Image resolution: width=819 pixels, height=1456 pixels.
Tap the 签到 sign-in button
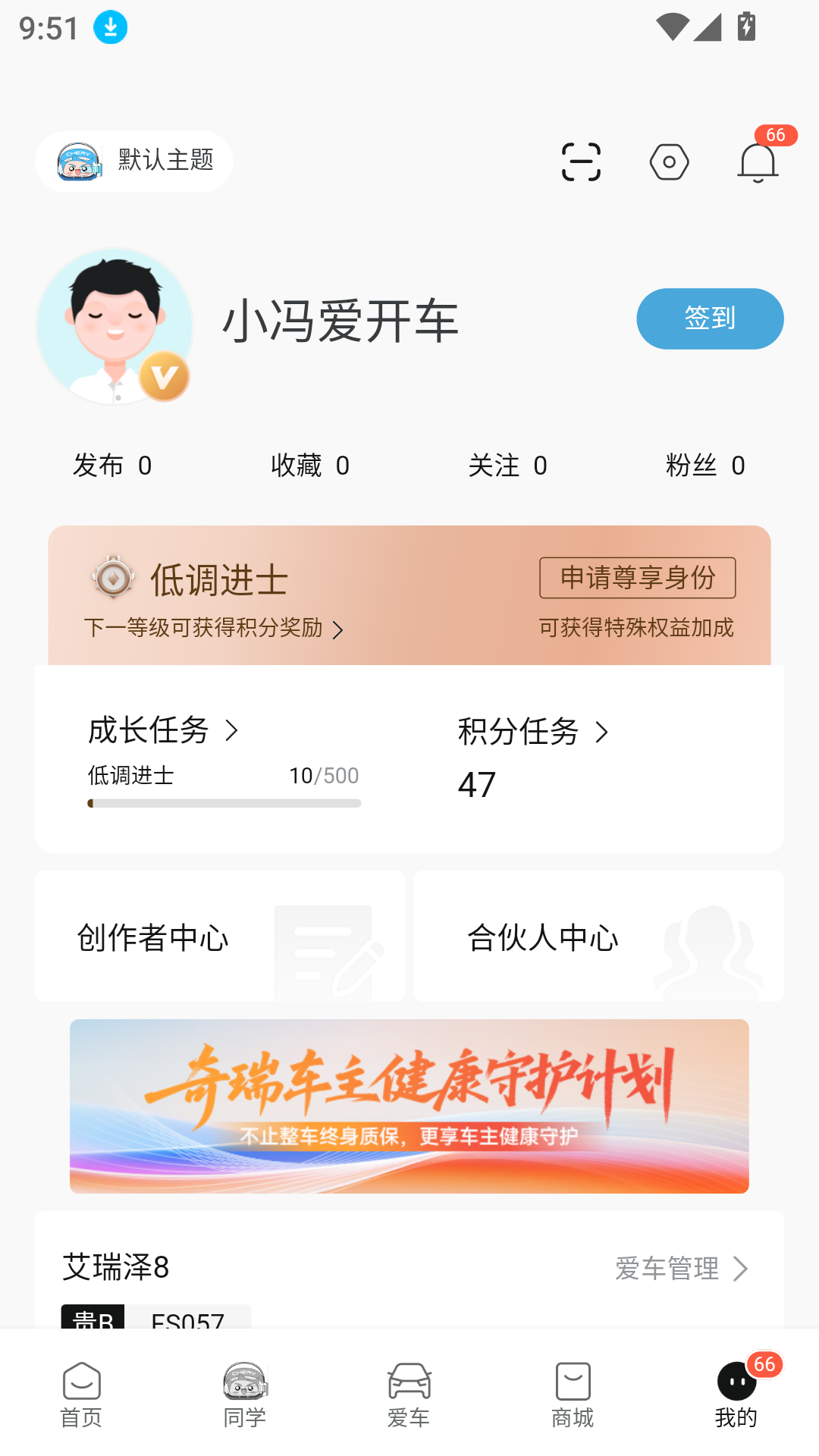(709, 318)
